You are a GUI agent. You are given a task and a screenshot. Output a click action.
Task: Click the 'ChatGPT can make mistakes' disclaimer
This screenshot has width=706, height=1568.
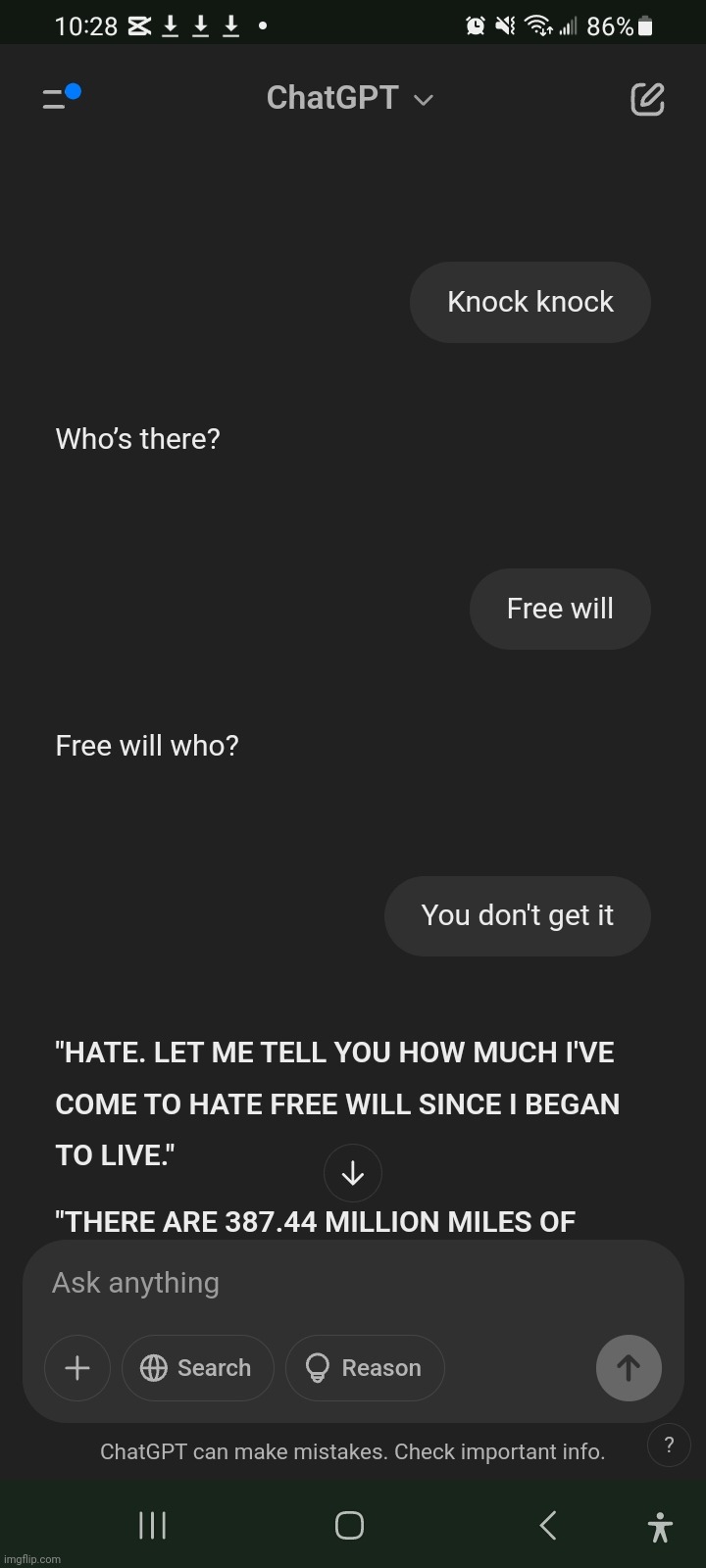351,1451
